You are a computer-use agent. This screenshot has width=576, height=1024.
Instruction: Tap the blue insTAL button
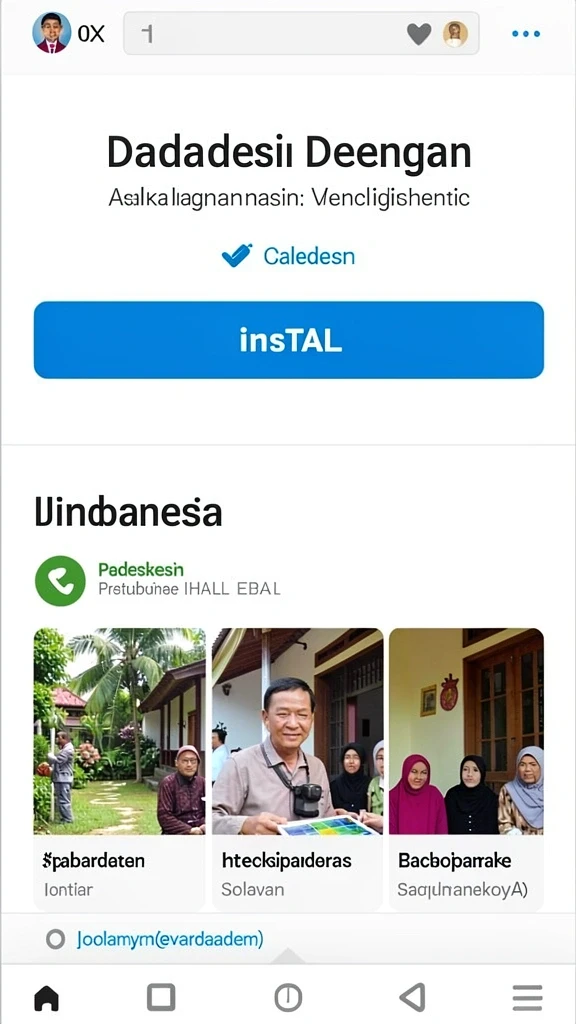click(x=289, y=340)
